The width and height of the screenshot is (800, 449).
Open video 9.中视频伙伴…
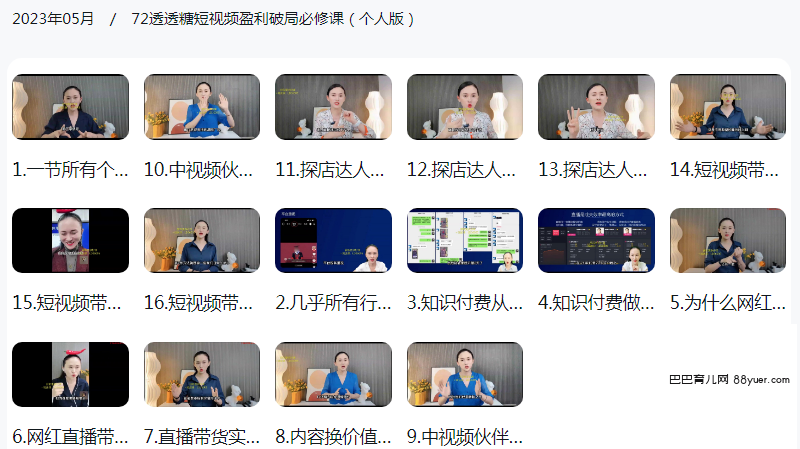(465, 375)
